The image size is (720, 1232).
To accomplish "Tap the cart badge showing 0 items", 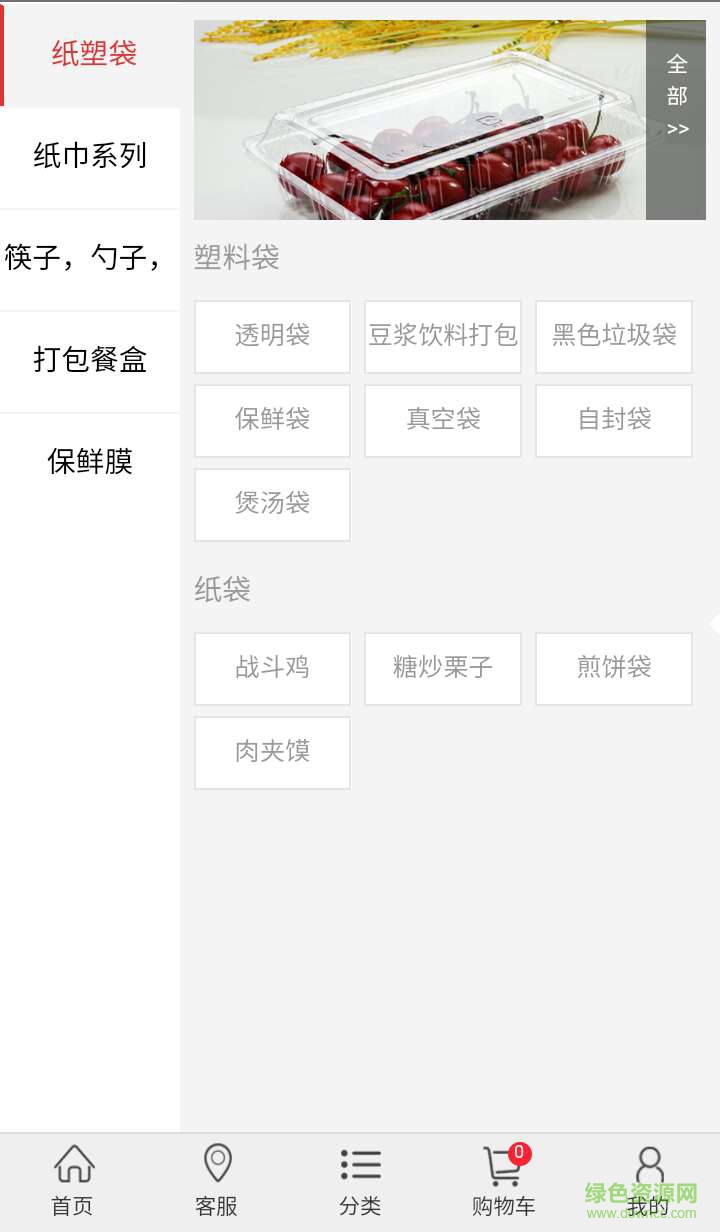I will coord(519,1152).
